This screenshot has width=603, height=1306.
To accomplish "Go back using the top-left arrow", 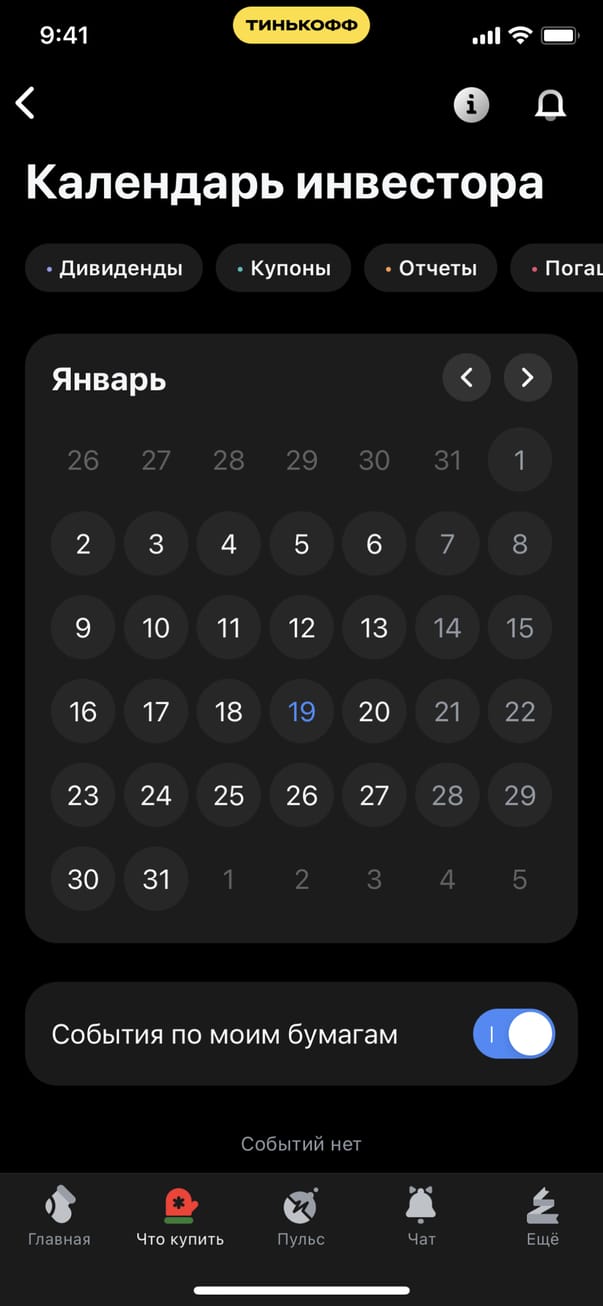I will click(x=26, y=102).
